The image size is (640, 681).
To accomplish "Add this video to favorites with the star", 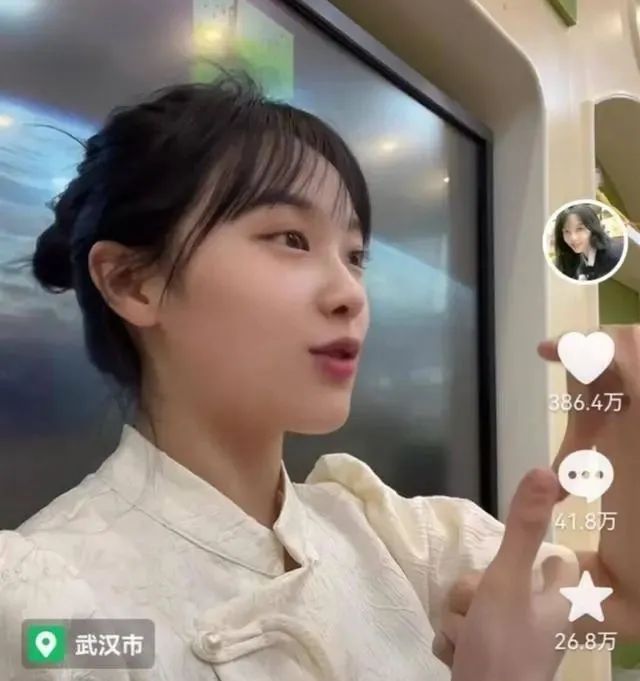I will (585, 597).
